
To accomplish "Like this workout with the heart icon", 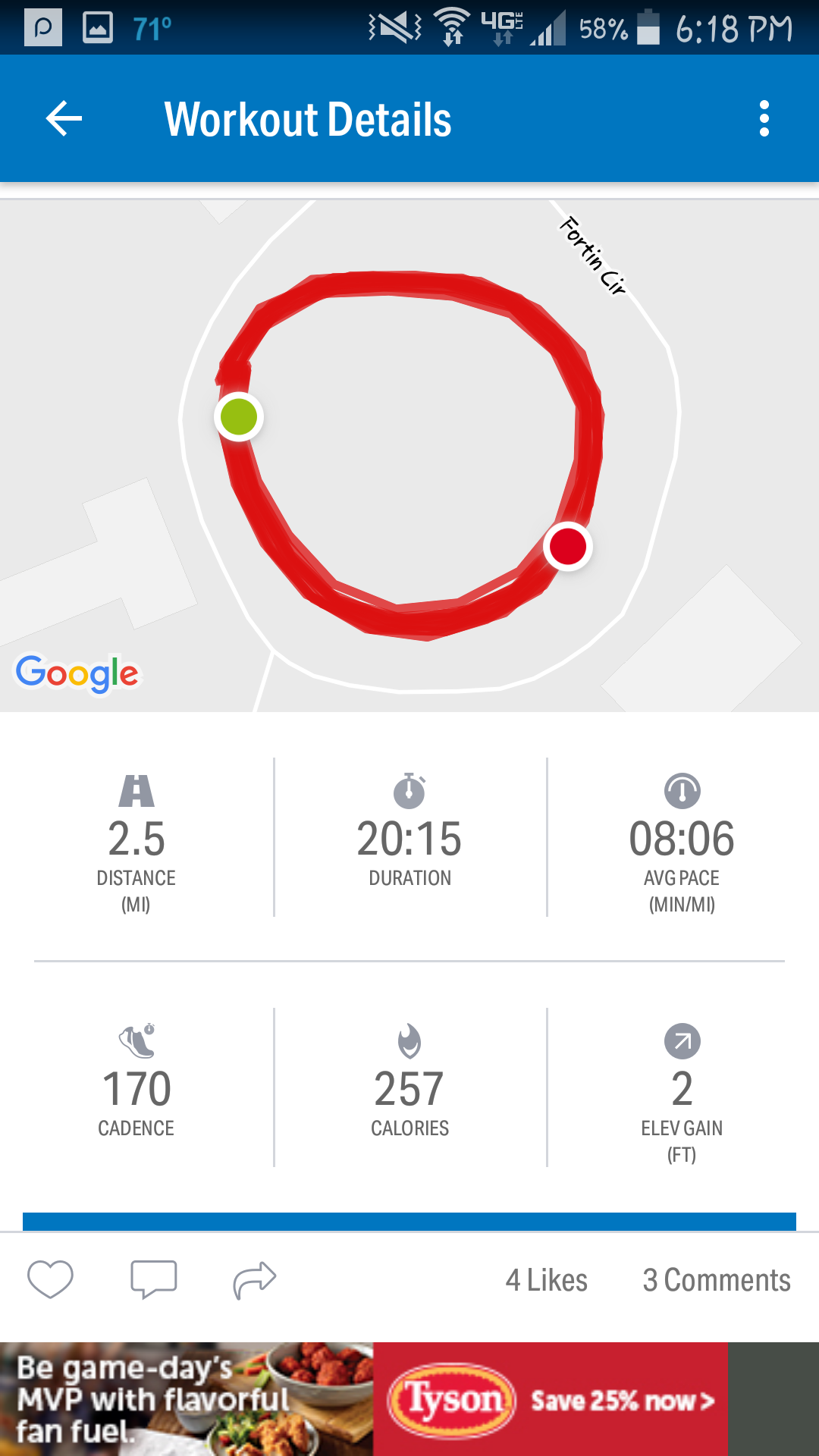I will point(50,1279).
